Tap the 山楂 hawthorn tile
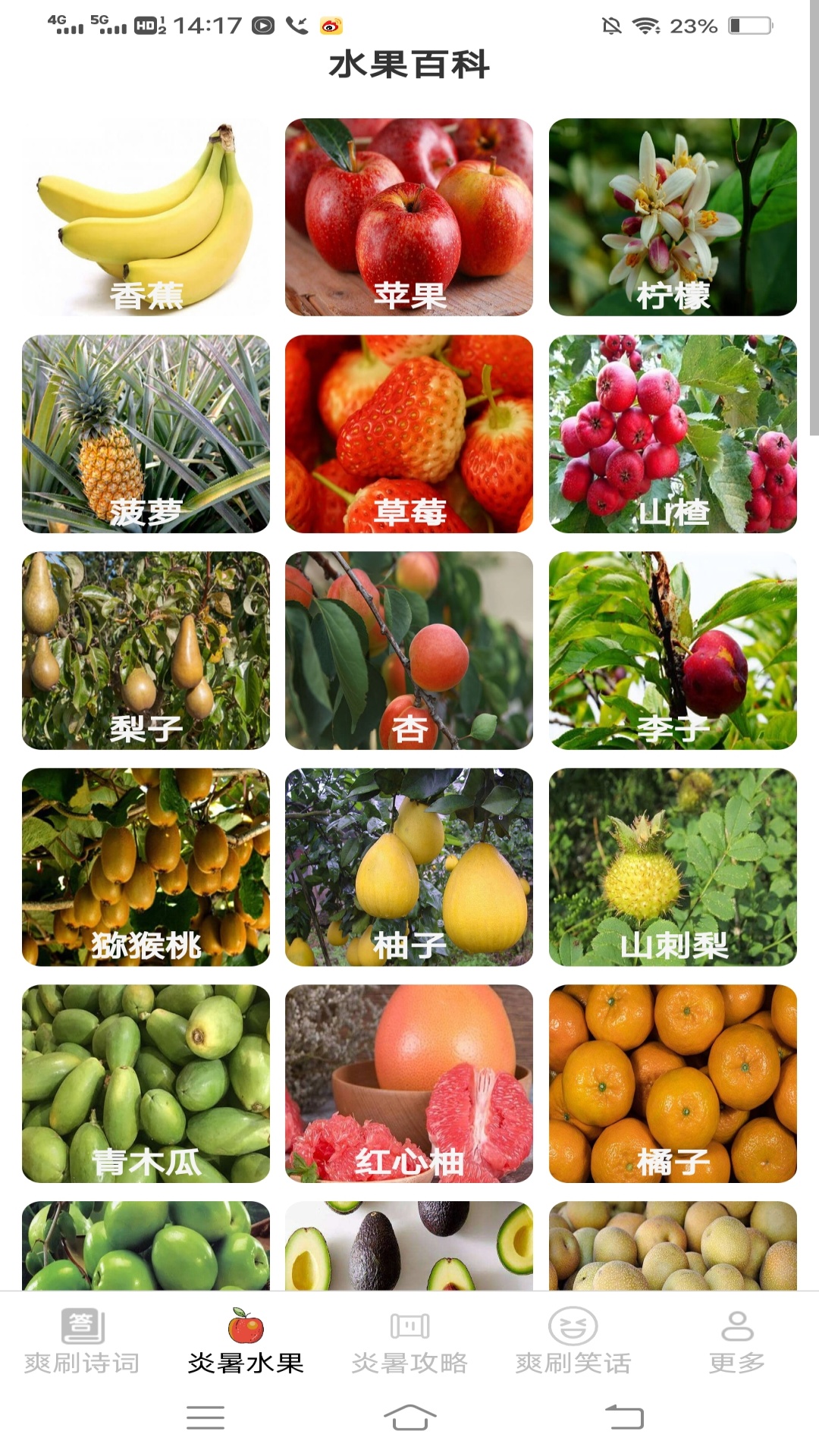Screen dimensions: 819x1456 pos(673,434)
